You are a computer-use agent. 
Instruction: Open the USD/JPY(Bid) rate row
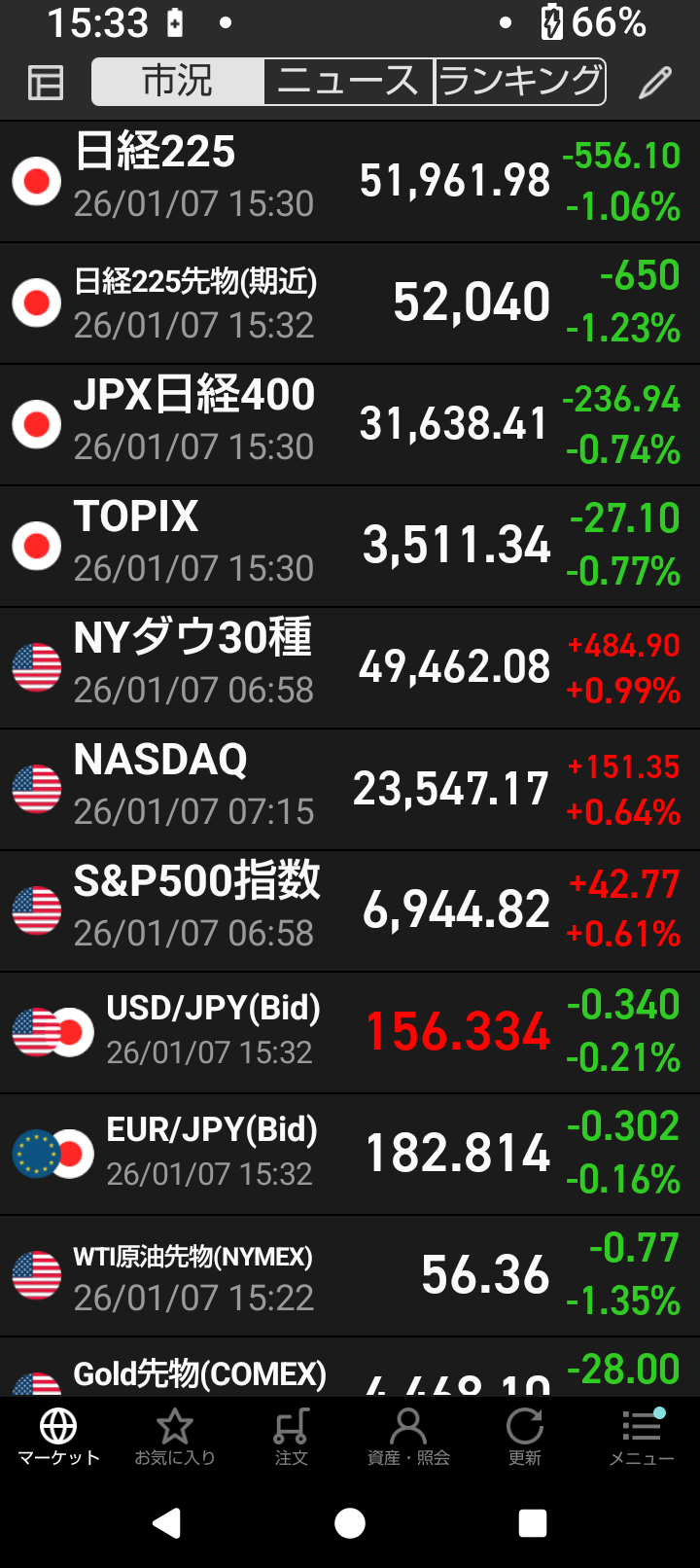pos(350,1032)
